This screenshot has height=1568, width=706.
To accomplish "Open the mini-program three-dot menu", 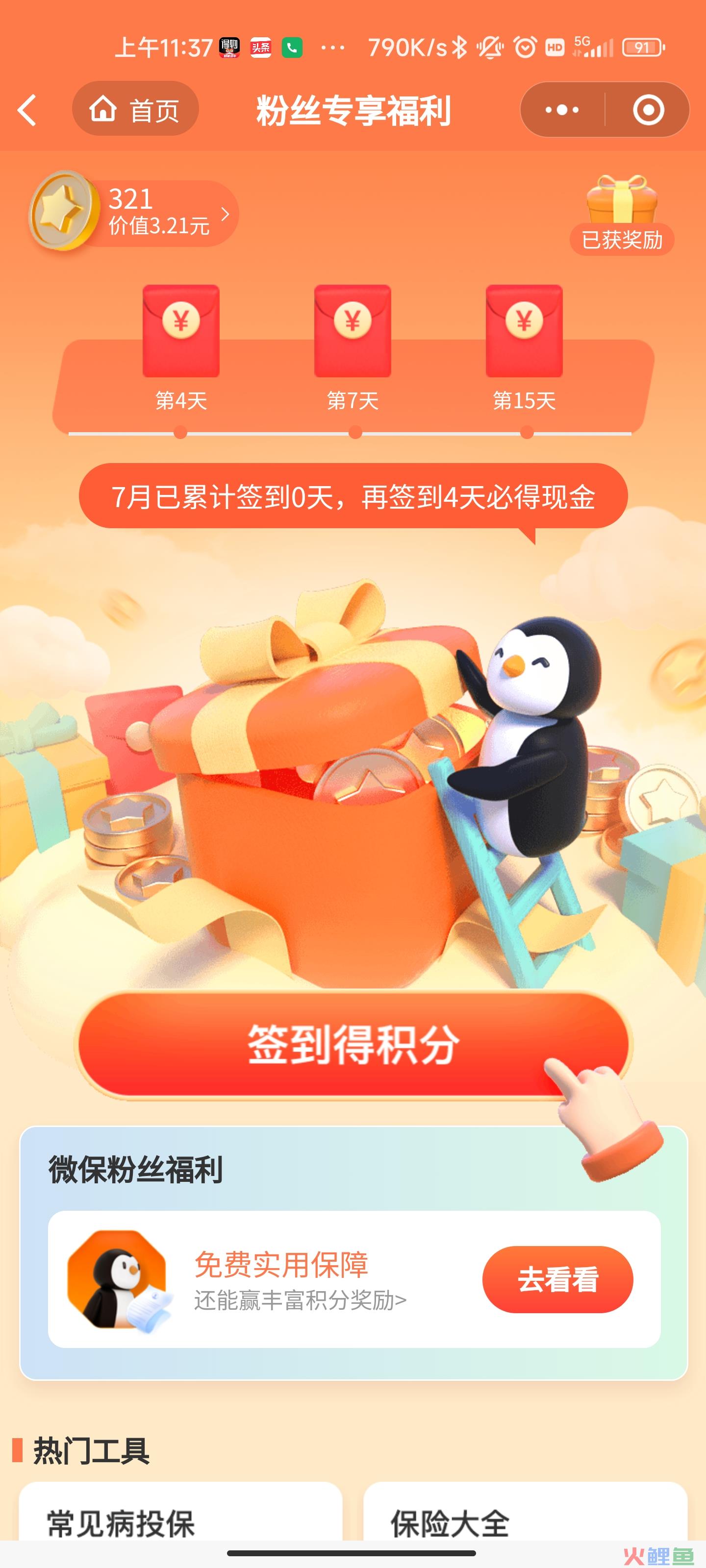I will coord(562,110).
